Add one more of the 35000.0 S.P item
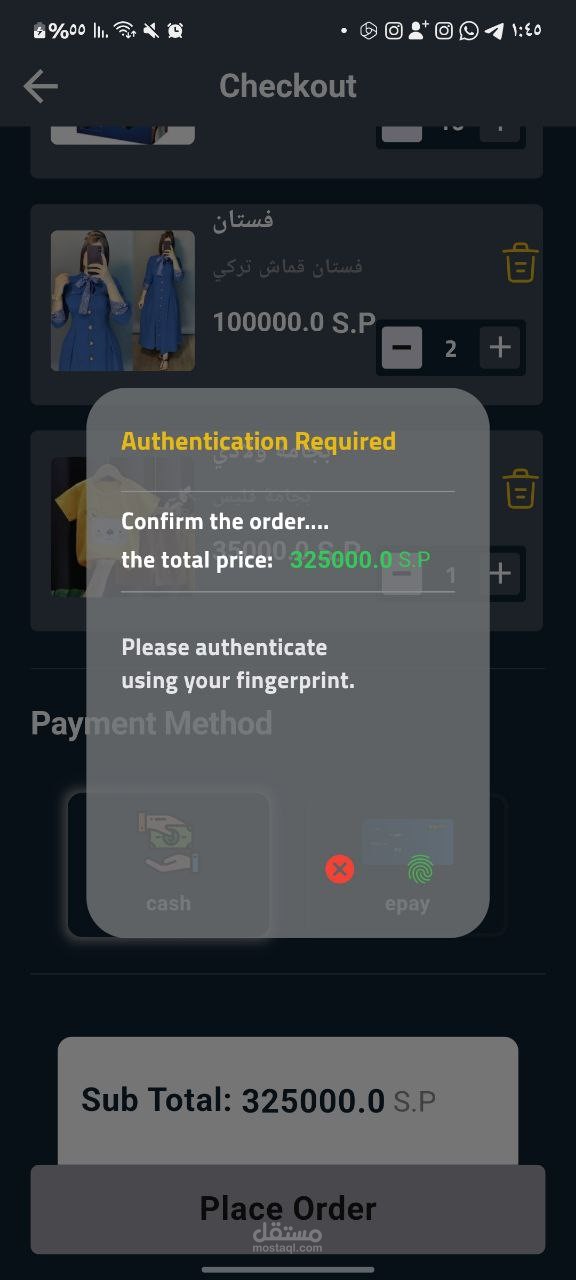The width and height of the screenshot is (576, 1280). (x=500, y=574)
